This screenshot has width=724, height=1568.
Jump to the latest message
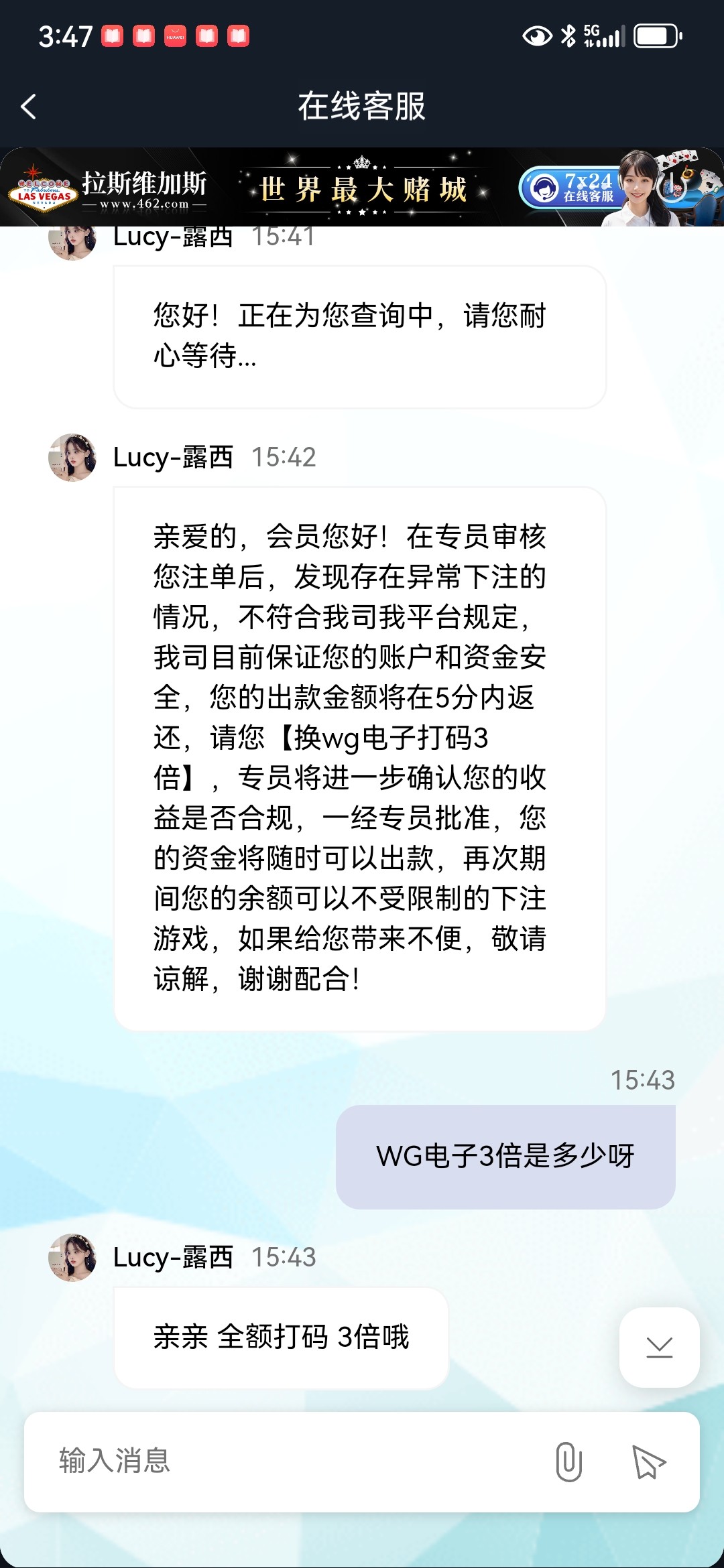click(659, 1347)
